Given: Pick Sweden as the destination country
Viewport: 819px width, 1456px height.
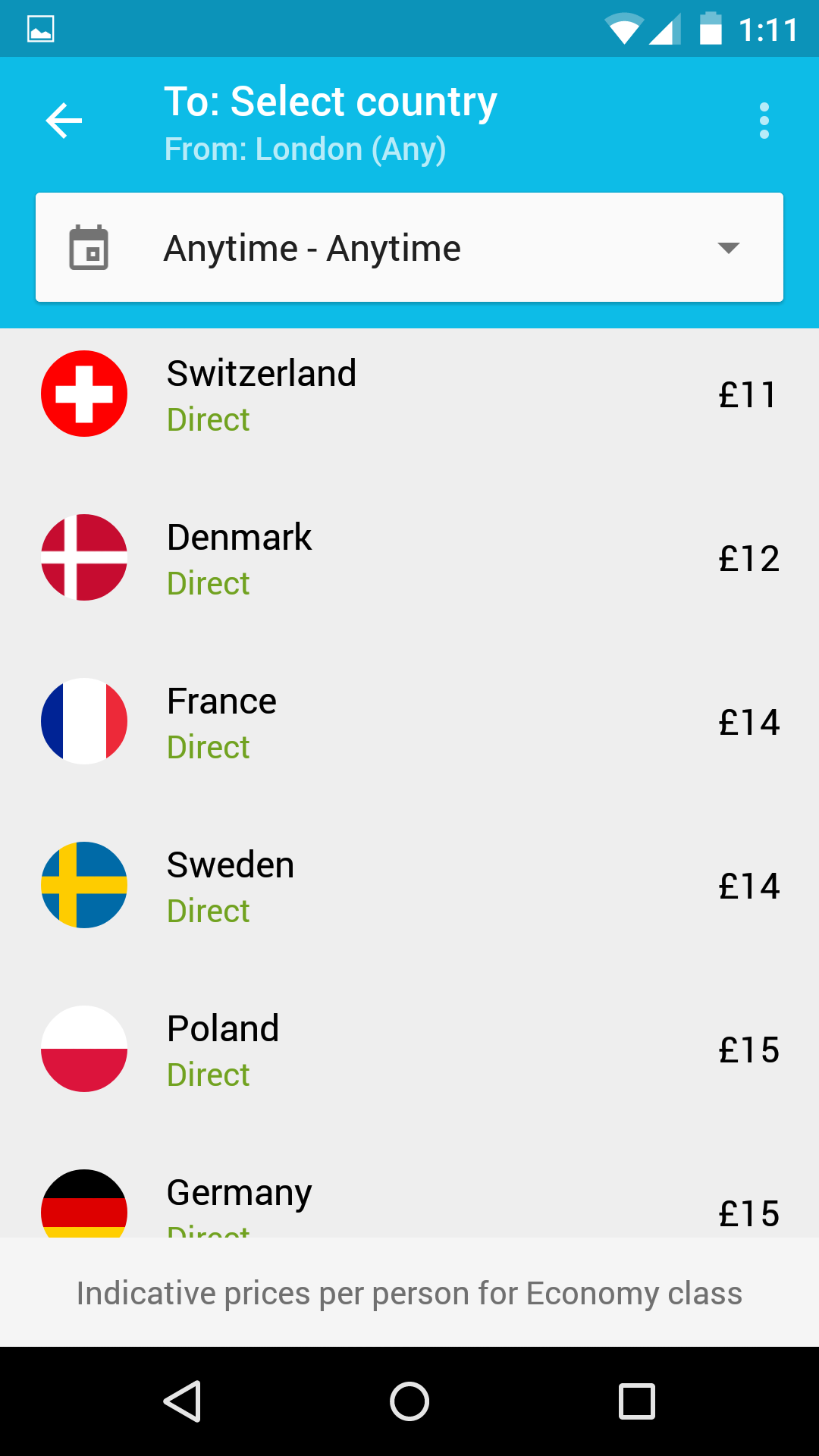Looking at the screenshot, I should [409, 885].
